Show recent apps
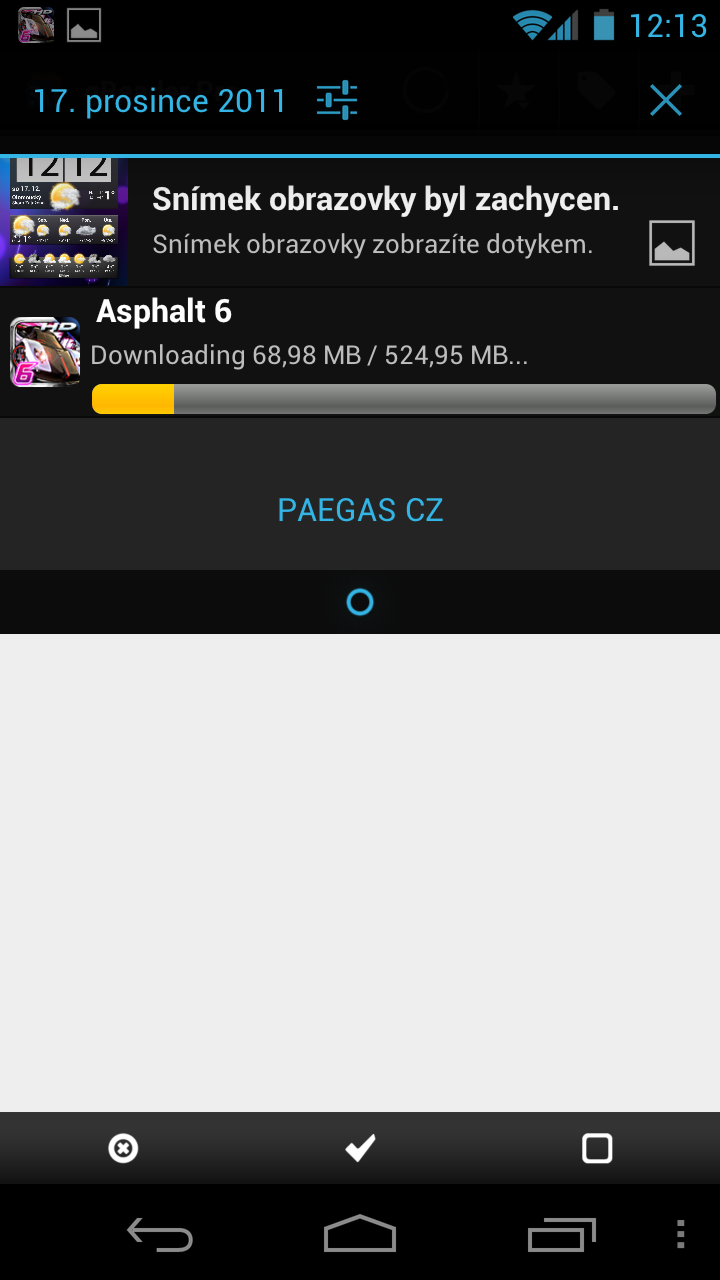The height and width of the screenshot is (1280, 720). click(562, 1235)
